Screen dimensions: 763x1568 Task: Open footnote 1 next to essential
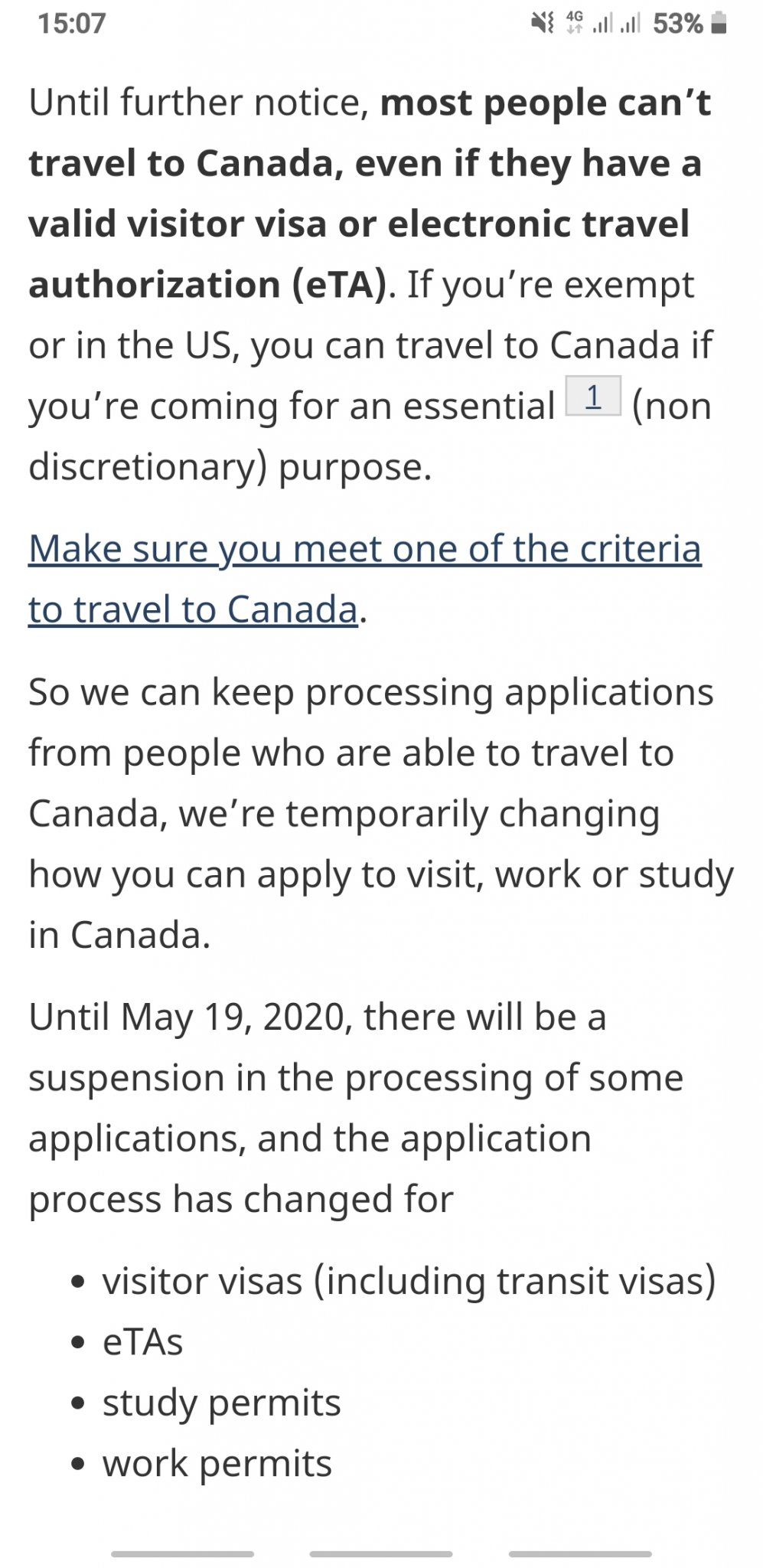(592, 396)
